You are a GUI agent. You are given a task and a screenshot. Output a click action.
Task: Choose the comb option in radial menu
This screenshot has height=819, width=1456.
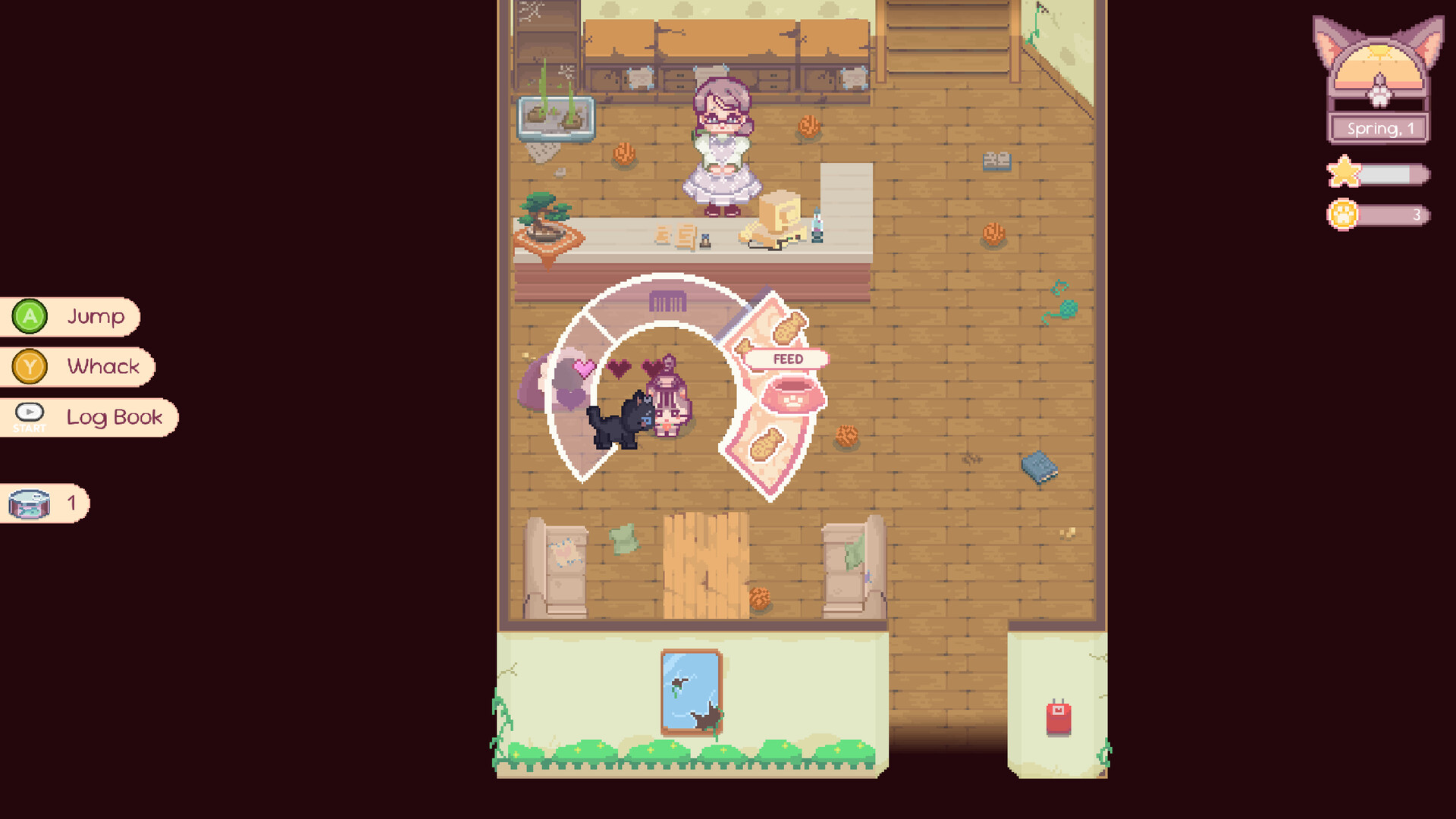(x=667, y=303)
